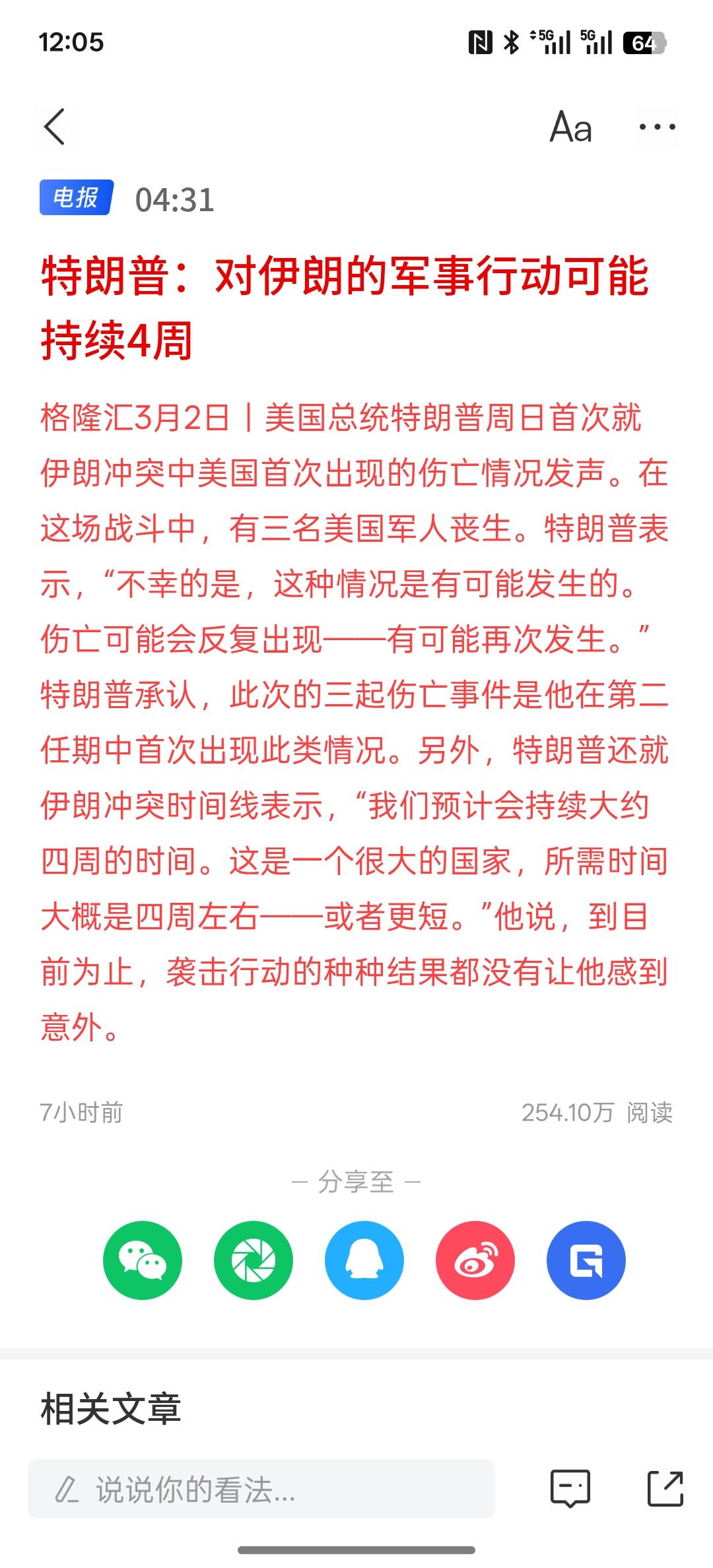Share the news to Weibo
The image size is (713, 1568).
pos(474,1259)
